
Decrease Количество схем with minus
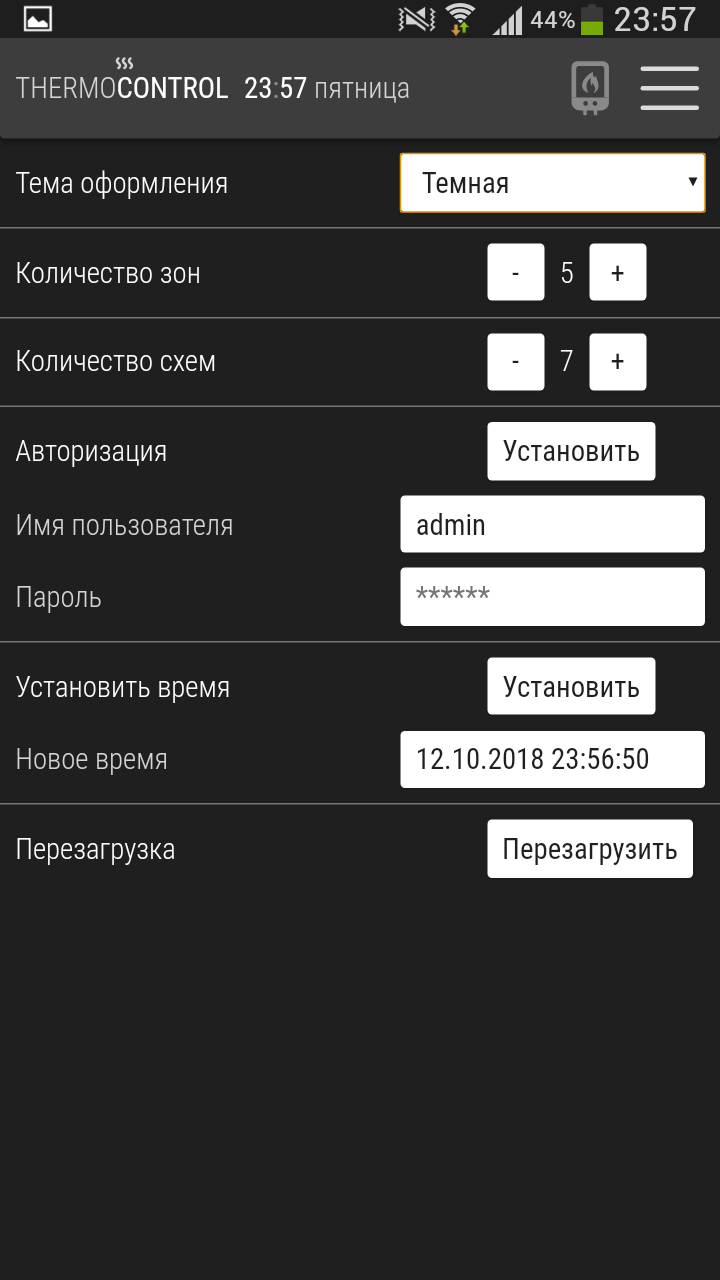(516, 361)
